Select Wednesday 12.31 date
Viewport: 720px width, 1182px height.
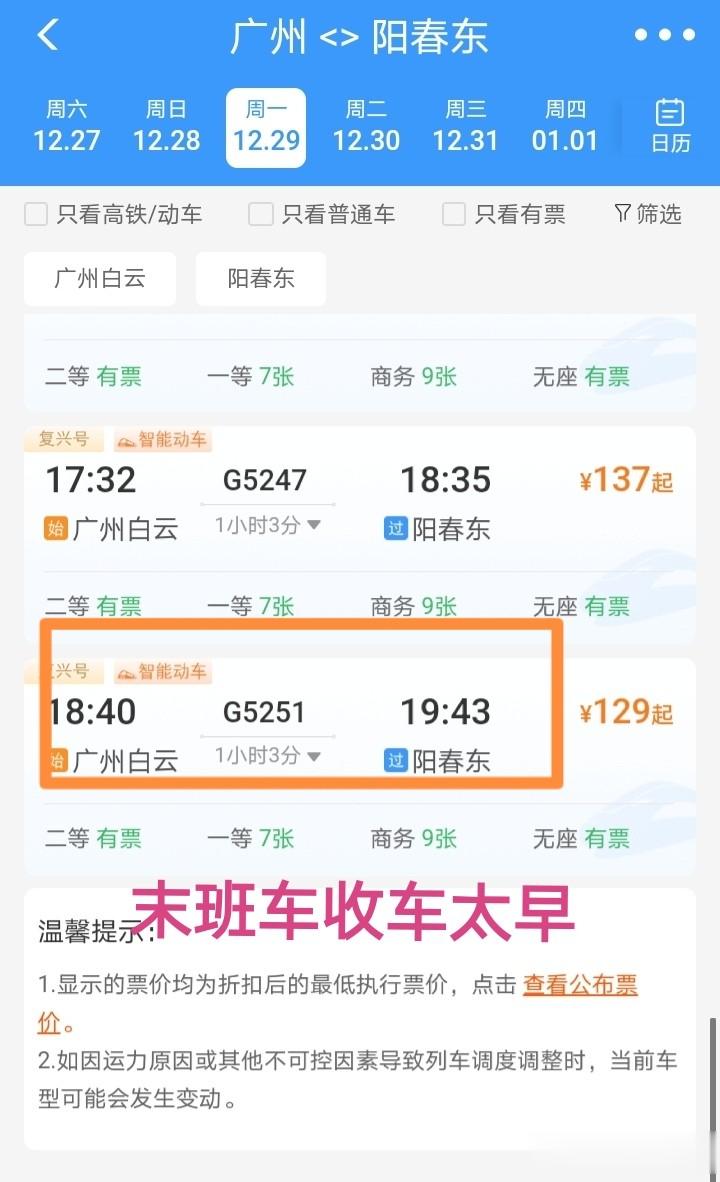465,126
